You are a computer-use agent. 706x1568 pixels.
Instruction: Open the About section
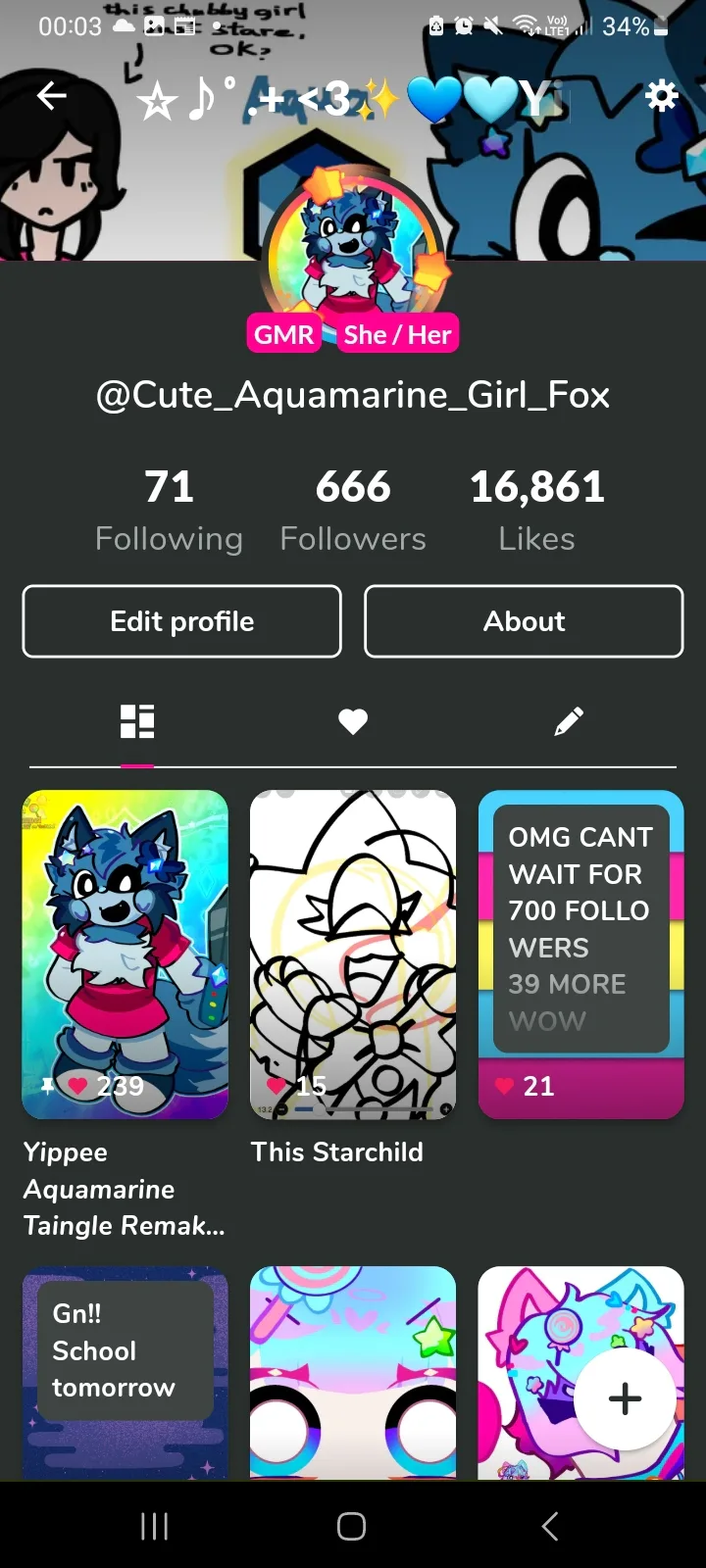(524, 621)
